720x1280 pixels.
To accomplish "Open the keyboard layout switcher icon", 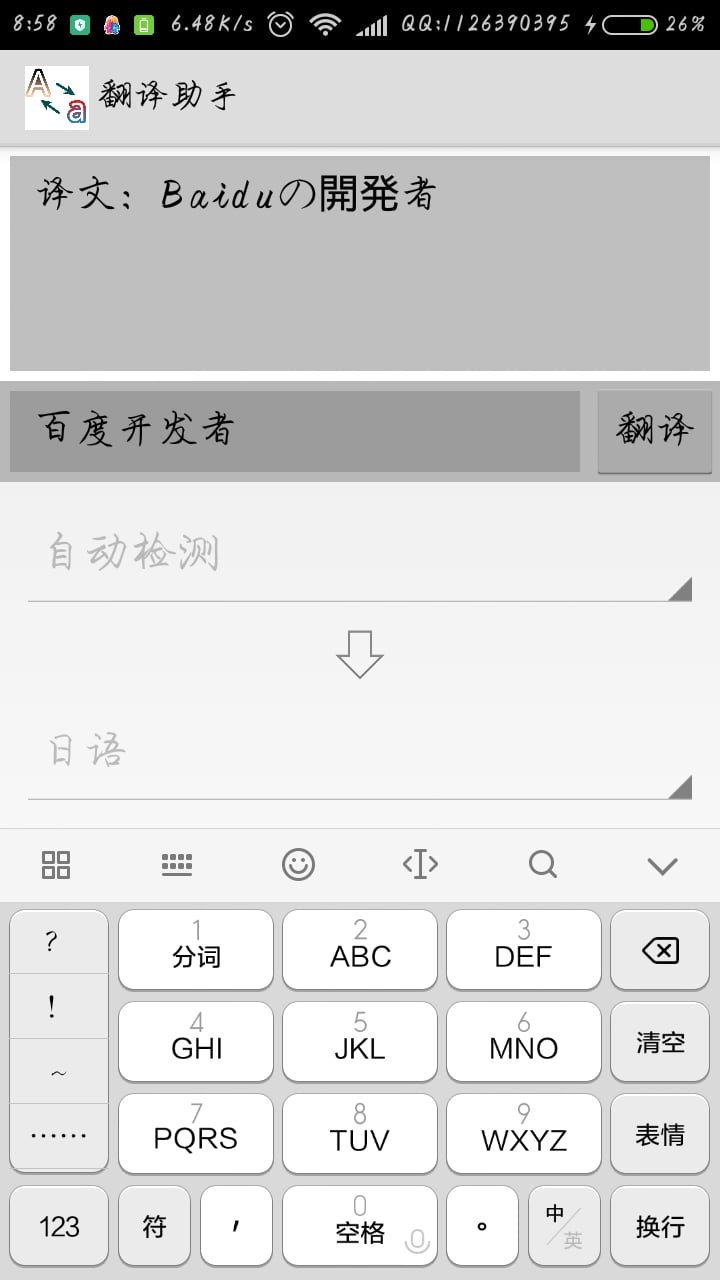I will pyautogui.click(x=177, y=864).
